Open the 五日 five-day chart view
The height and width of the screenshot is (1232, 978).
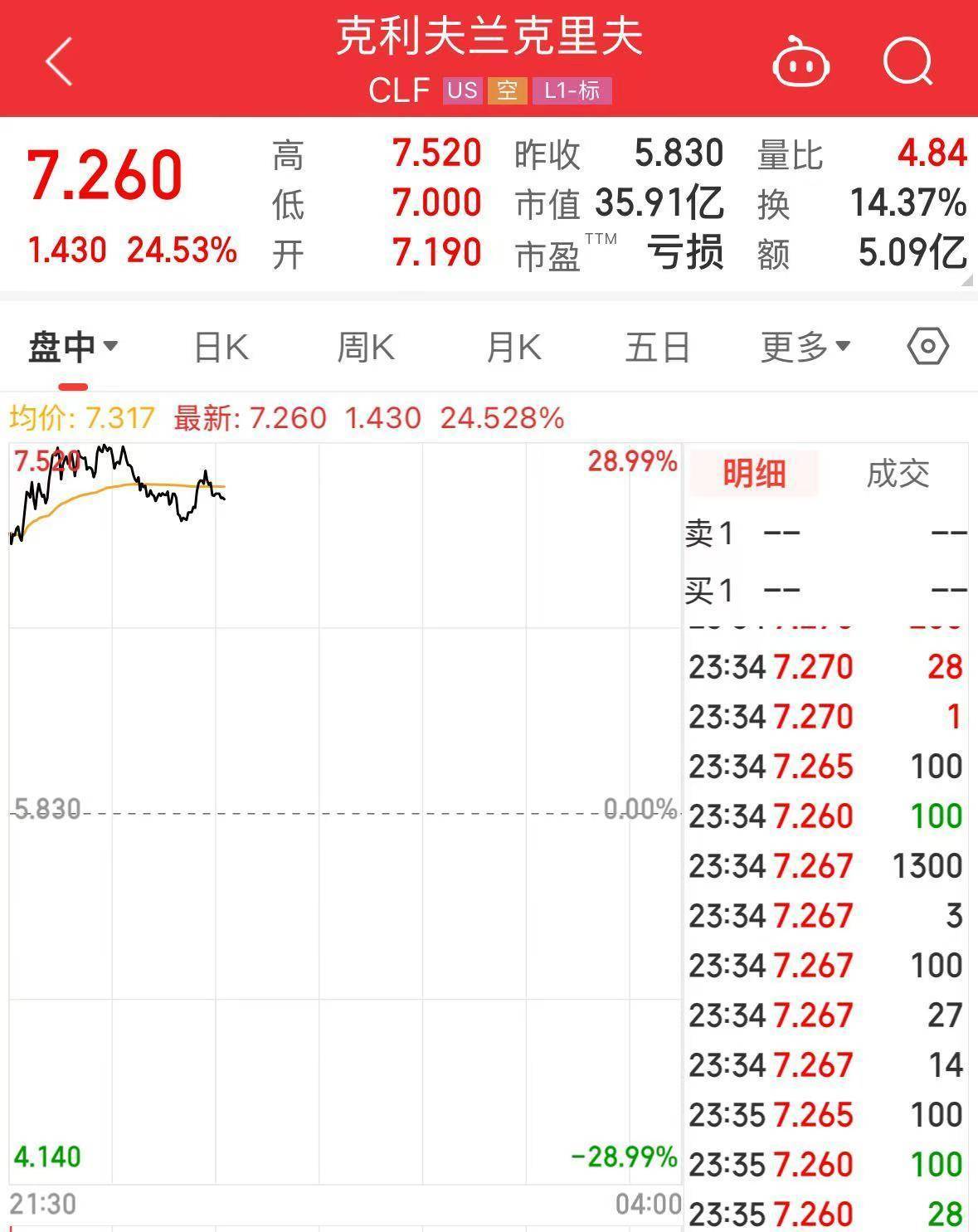(658, 347)
